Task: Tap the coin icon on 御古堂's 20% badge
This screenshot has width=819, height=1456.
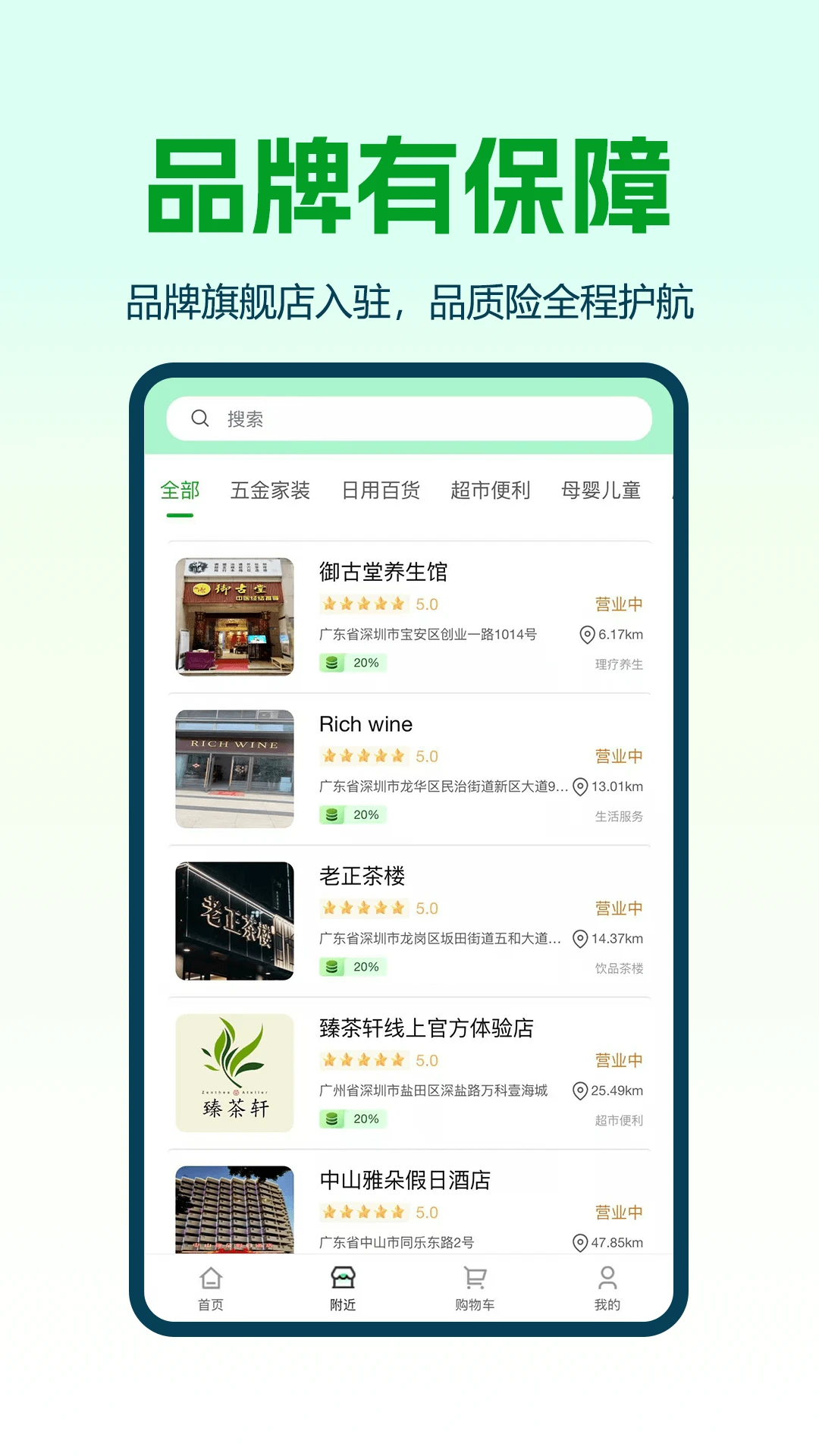Action: click(x=331, y=663)
